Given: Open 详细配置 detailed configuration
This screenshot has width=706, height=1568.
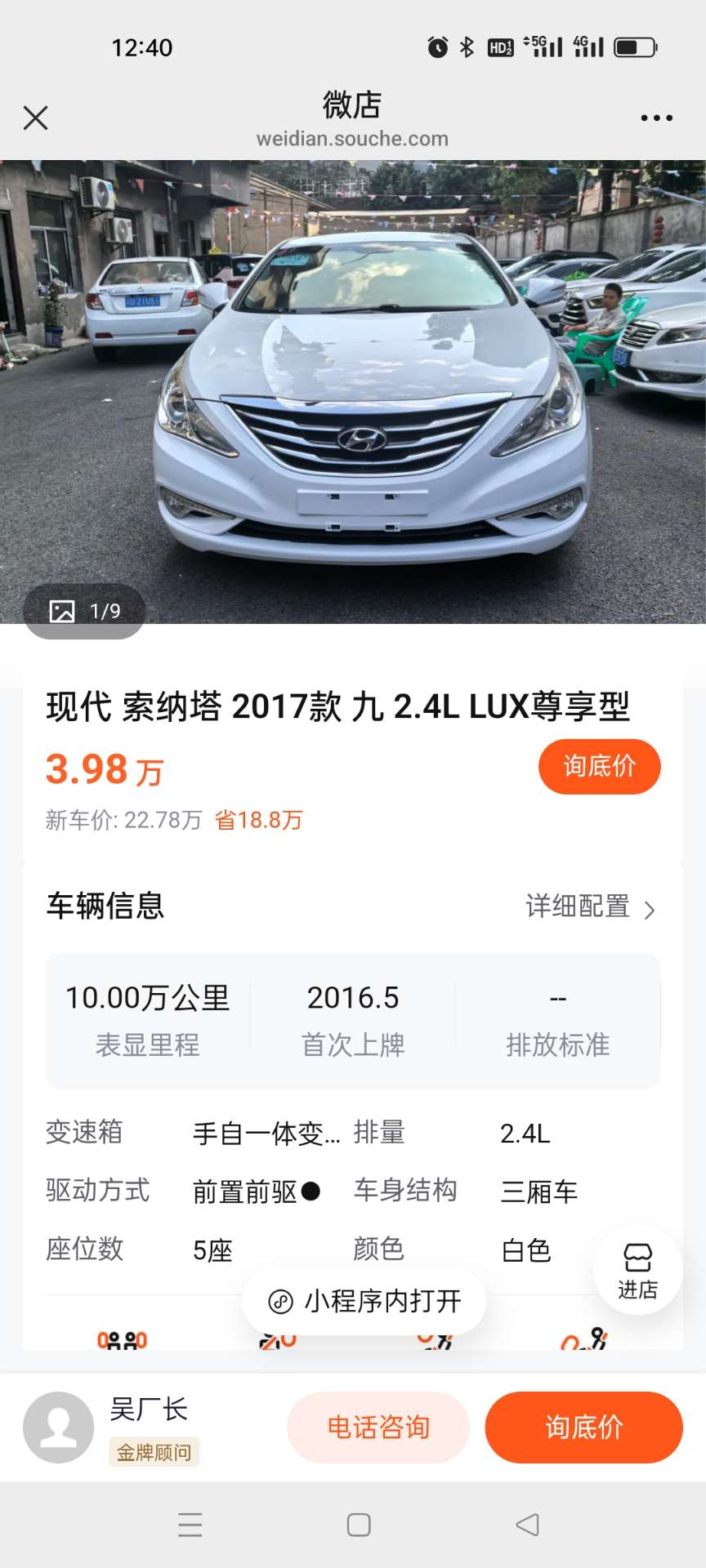Looking at the screenshot, I should point(590,906).
